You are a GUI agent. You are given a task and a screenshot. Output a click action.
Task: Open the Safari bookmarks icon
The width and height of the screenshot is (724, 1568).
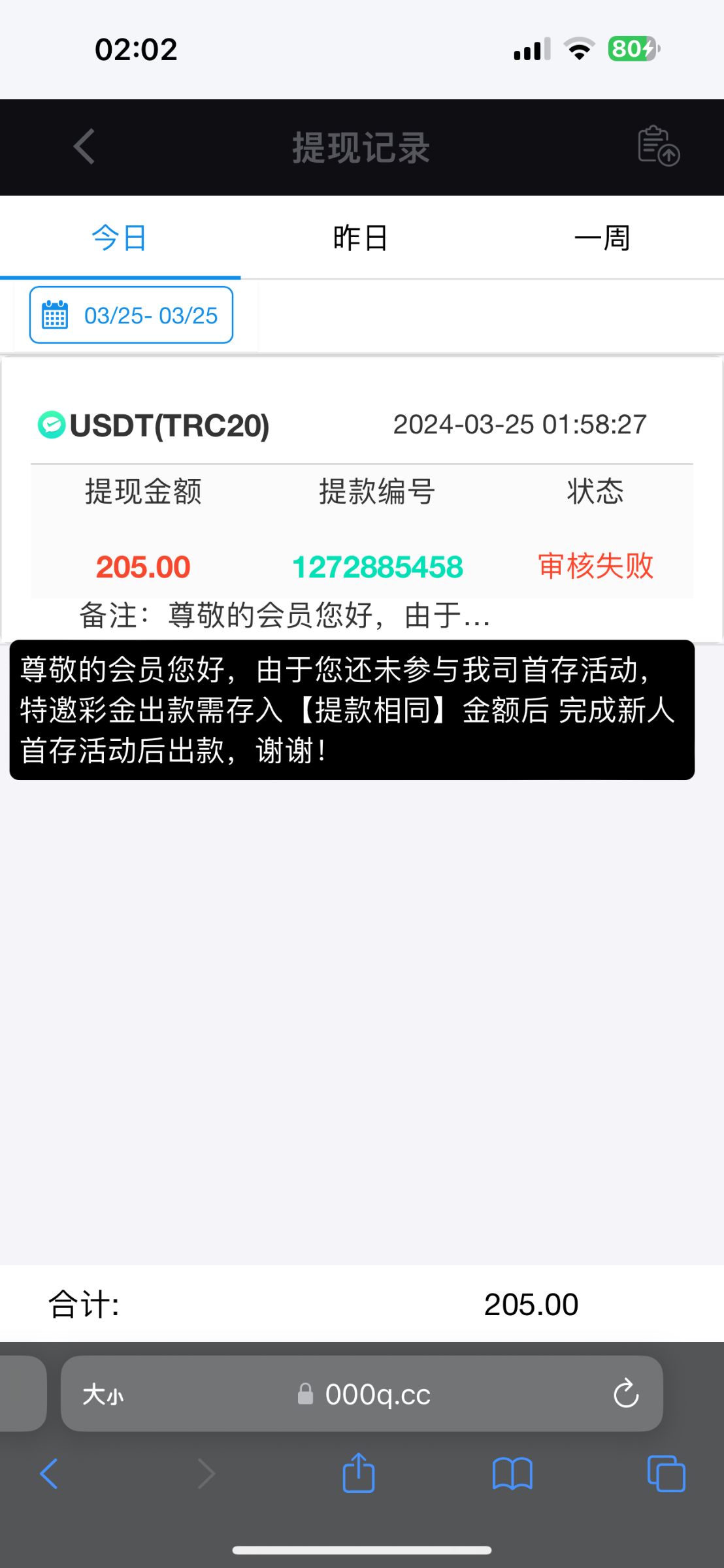point(512,1473)
